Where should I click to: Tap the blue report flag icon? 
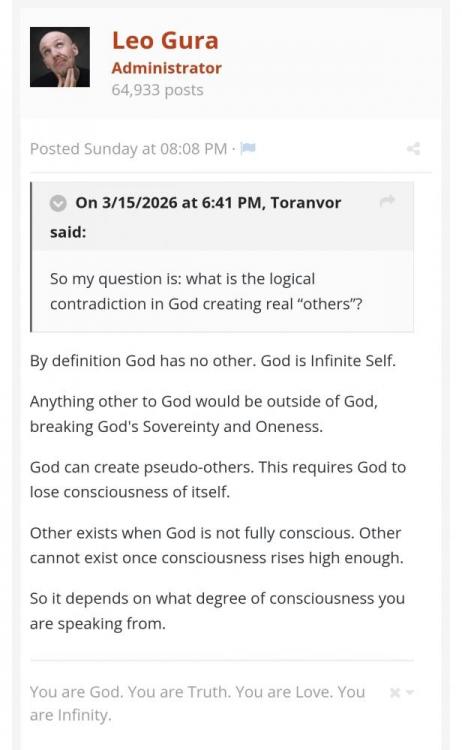tap(248, 148)
